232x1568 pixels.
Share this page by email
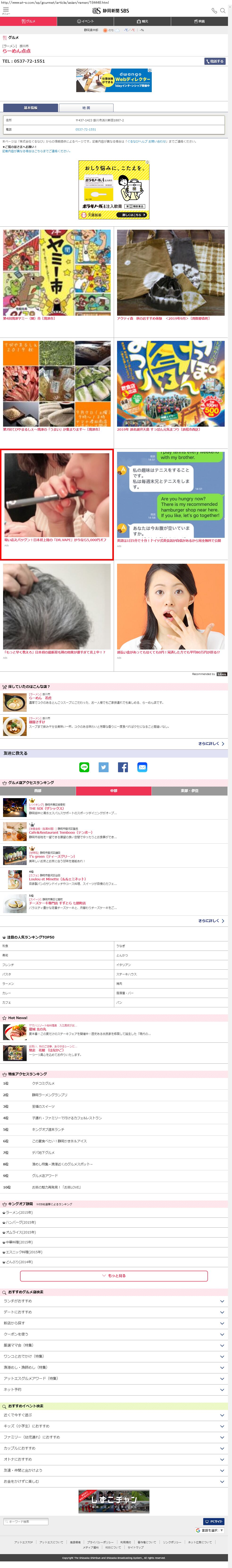point(142,767)
